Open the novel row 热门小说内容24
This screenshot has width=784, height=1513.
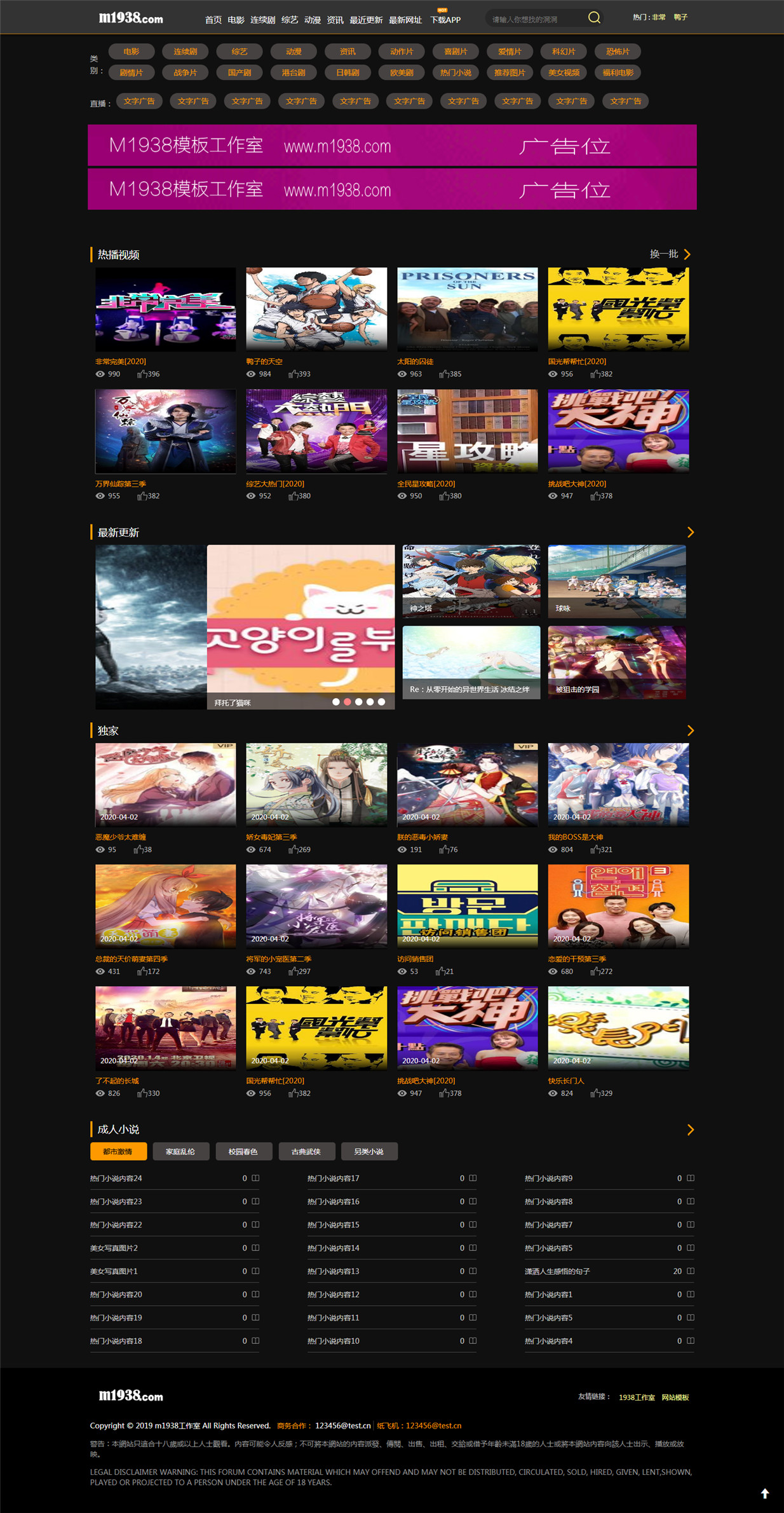coord(175,1178)
